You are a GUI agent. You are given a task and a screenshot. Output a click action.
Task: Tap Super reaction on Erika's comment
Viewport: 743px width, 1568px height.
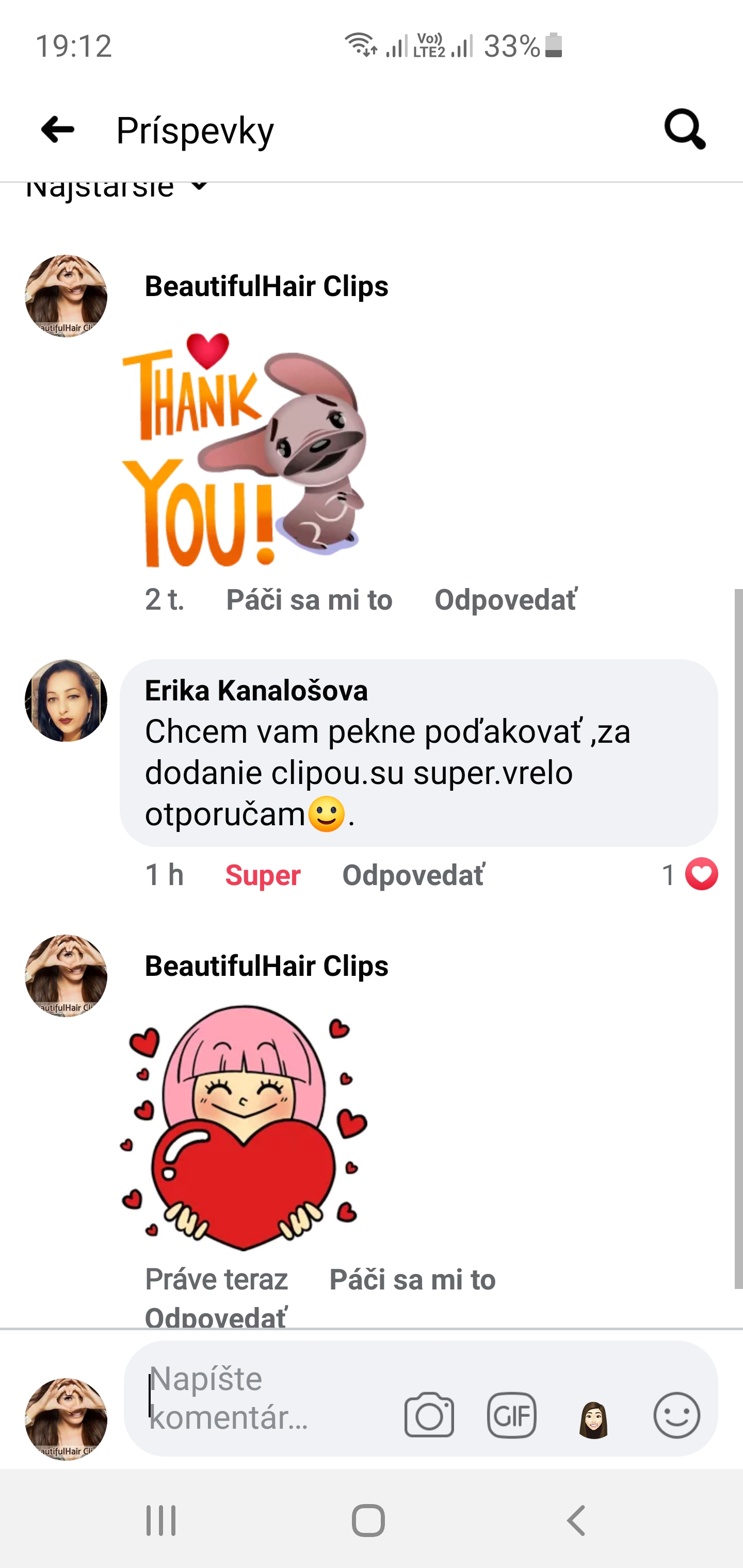coord(263,875)
